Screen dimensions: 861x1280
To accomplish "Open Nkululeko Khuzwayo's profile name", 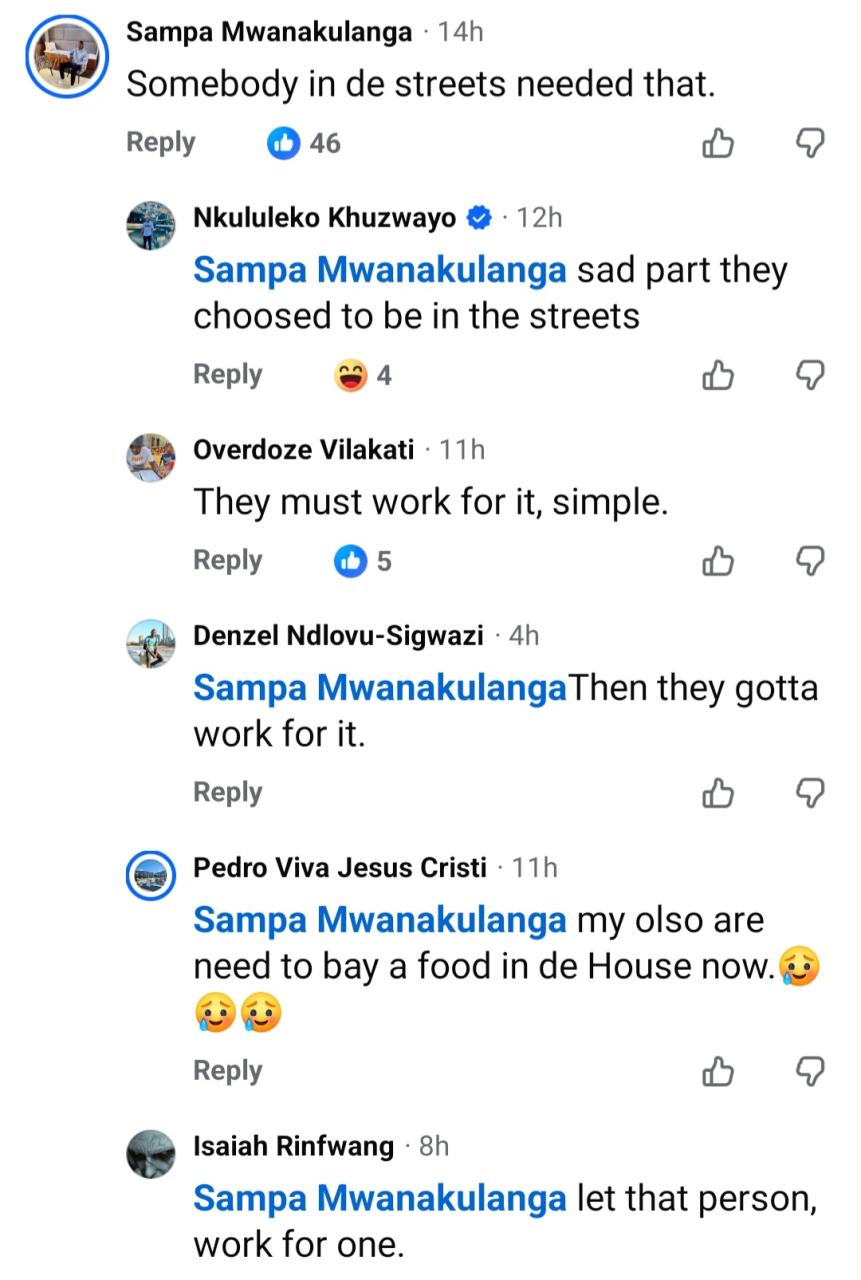I will (x=324, y=217).
